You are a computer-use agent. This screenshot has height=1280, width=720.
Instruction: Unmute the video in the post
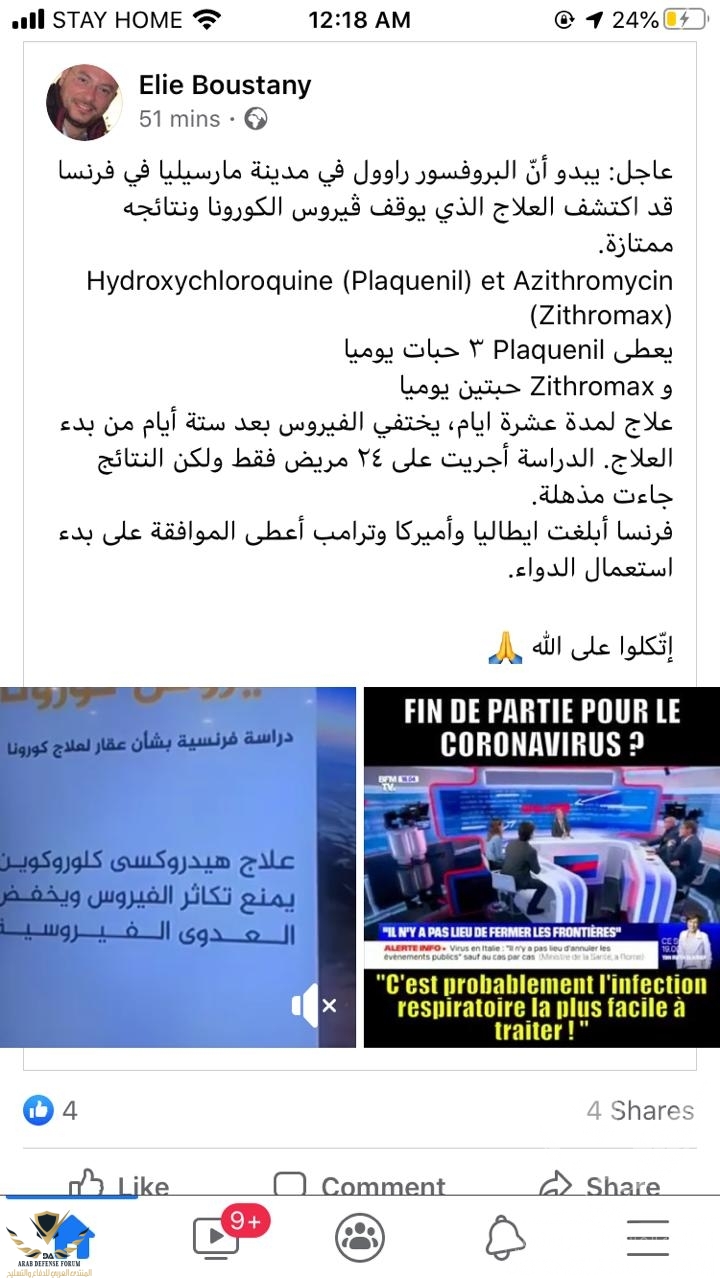coord(313,1005)
